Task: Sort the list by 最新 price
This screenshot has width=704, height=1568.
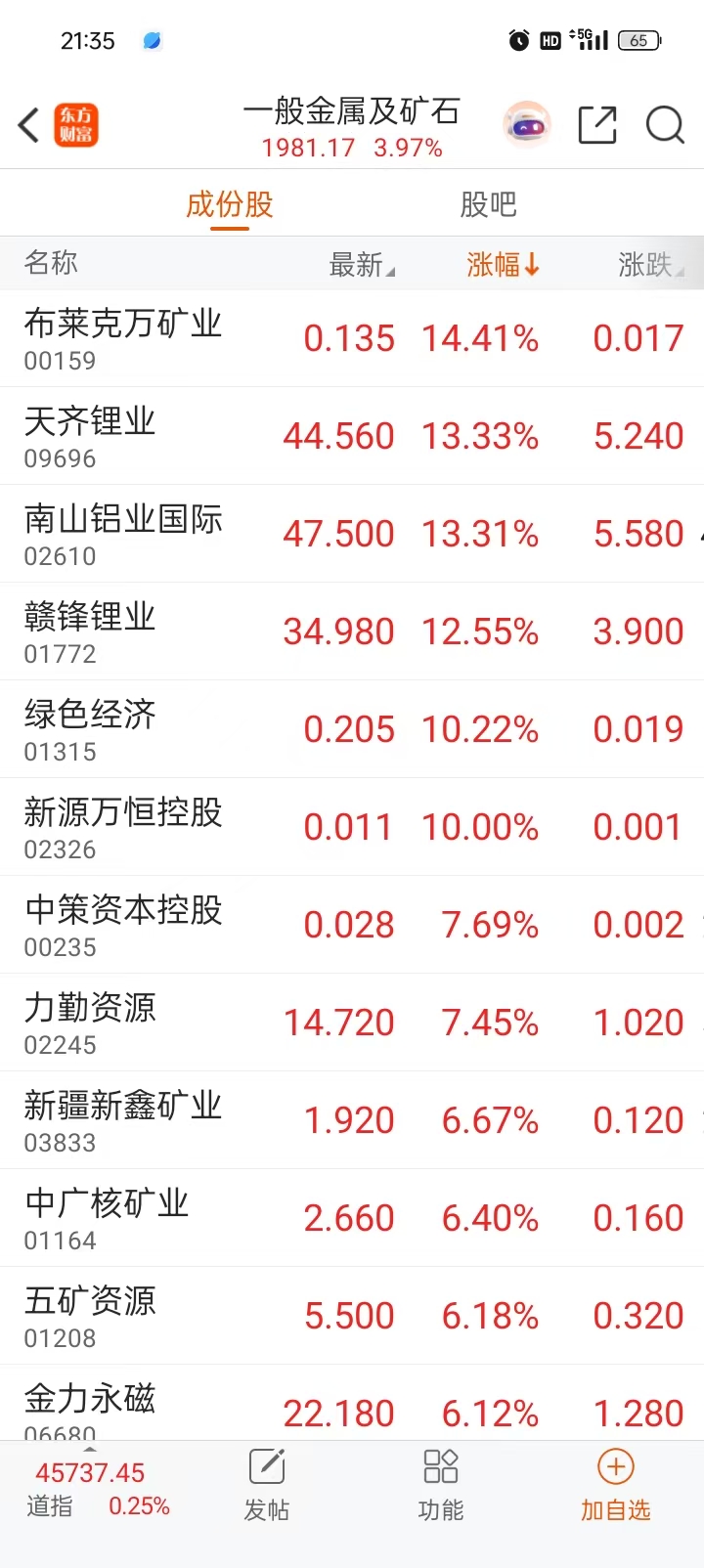Action: (360, 264)
